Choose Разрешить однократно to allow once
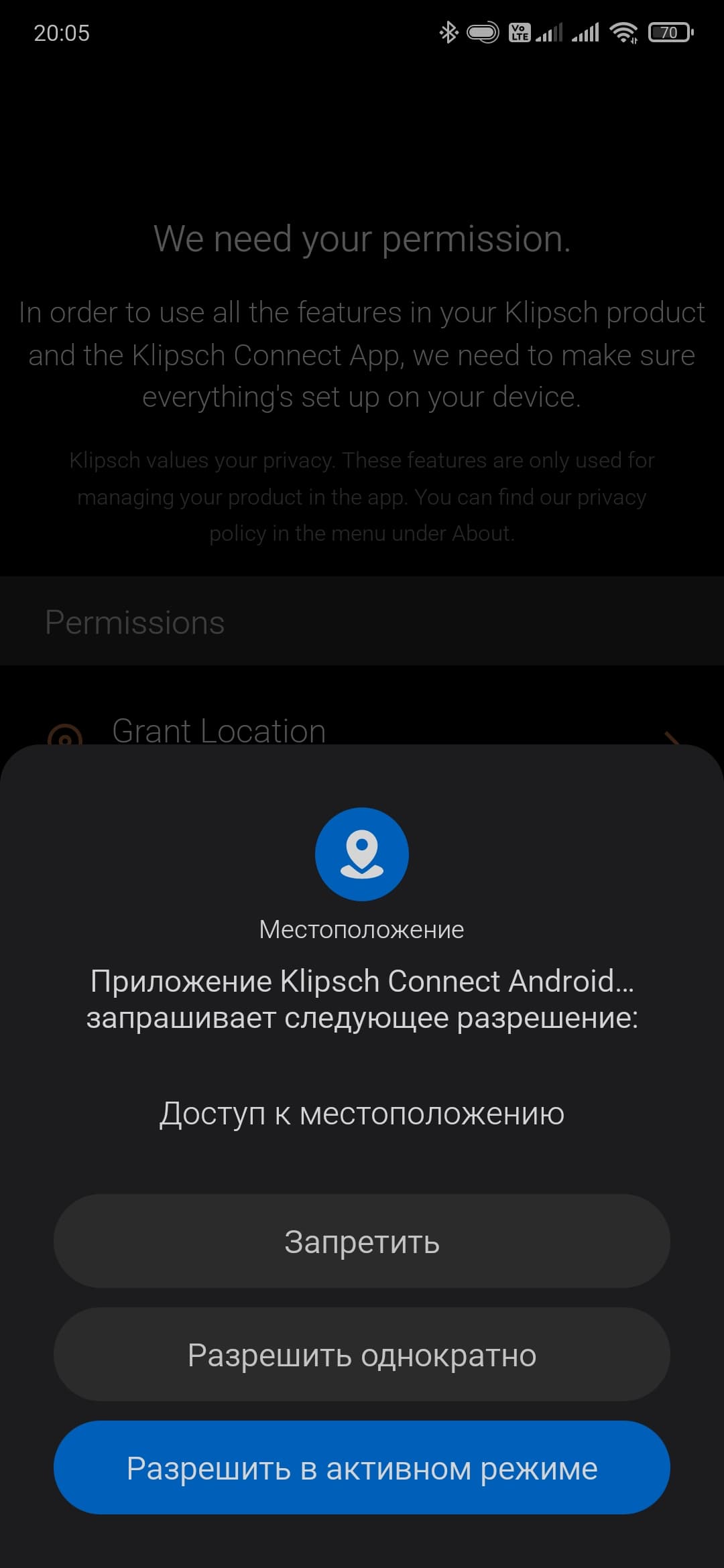The height and width of the screenshot is (1568, 724). (x=362, y=1354)
